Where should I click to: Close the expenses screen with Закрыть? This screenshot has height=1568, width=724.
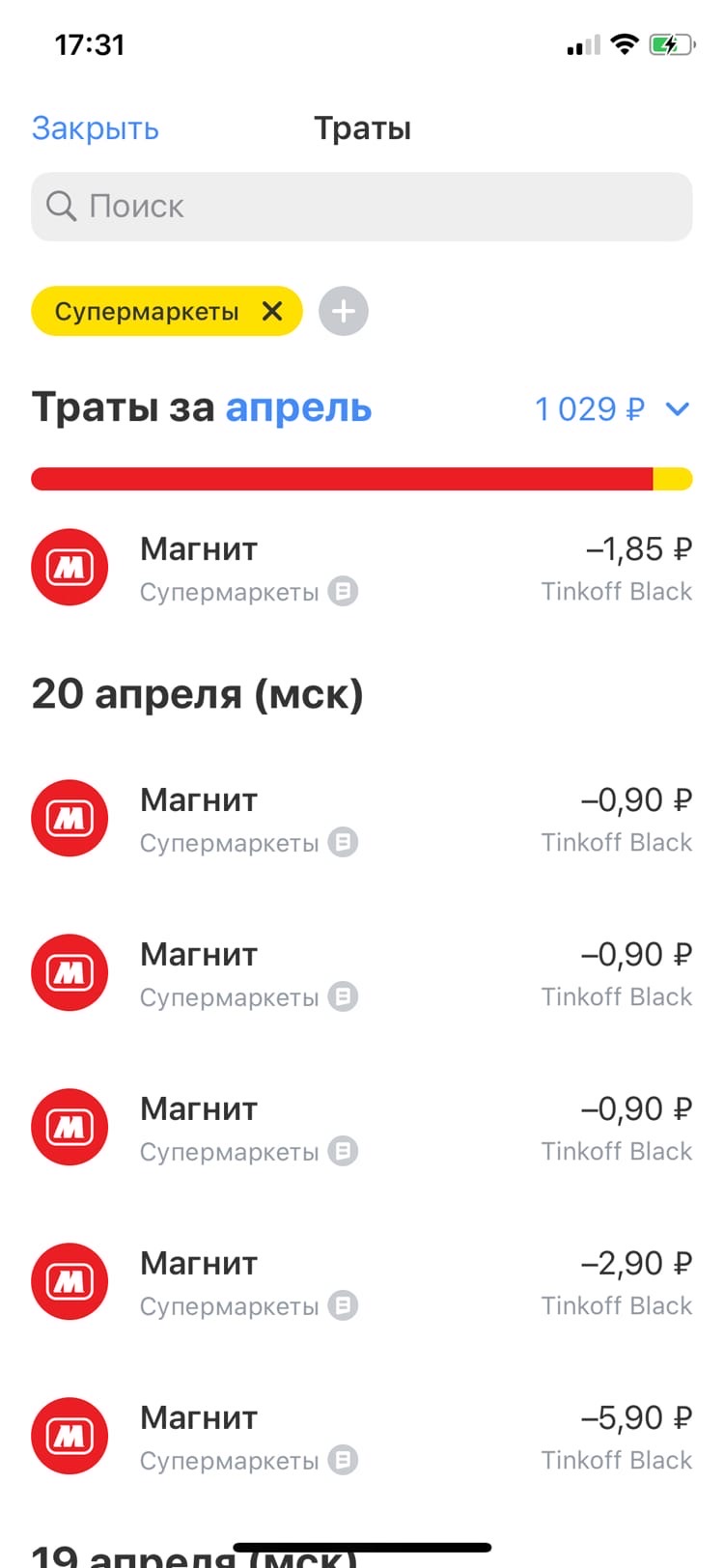tap(95, 128)
